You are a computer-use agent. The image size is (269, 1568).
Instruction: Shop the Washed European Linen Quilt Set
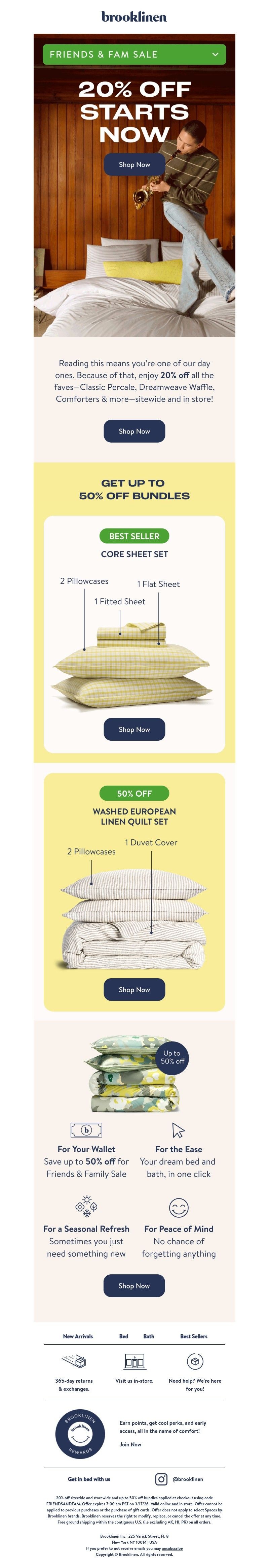tap(134, 989)
